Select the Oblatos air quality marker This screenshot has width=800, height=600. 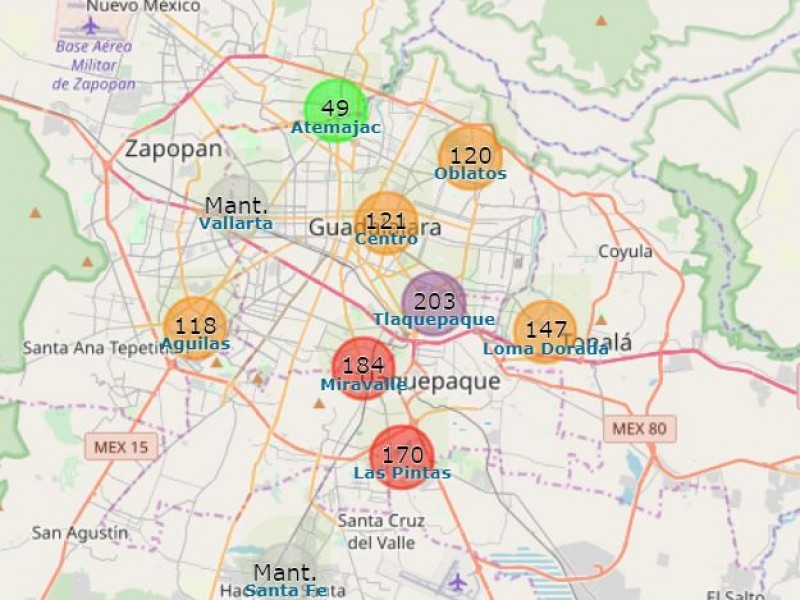click(x=470, y=157)
